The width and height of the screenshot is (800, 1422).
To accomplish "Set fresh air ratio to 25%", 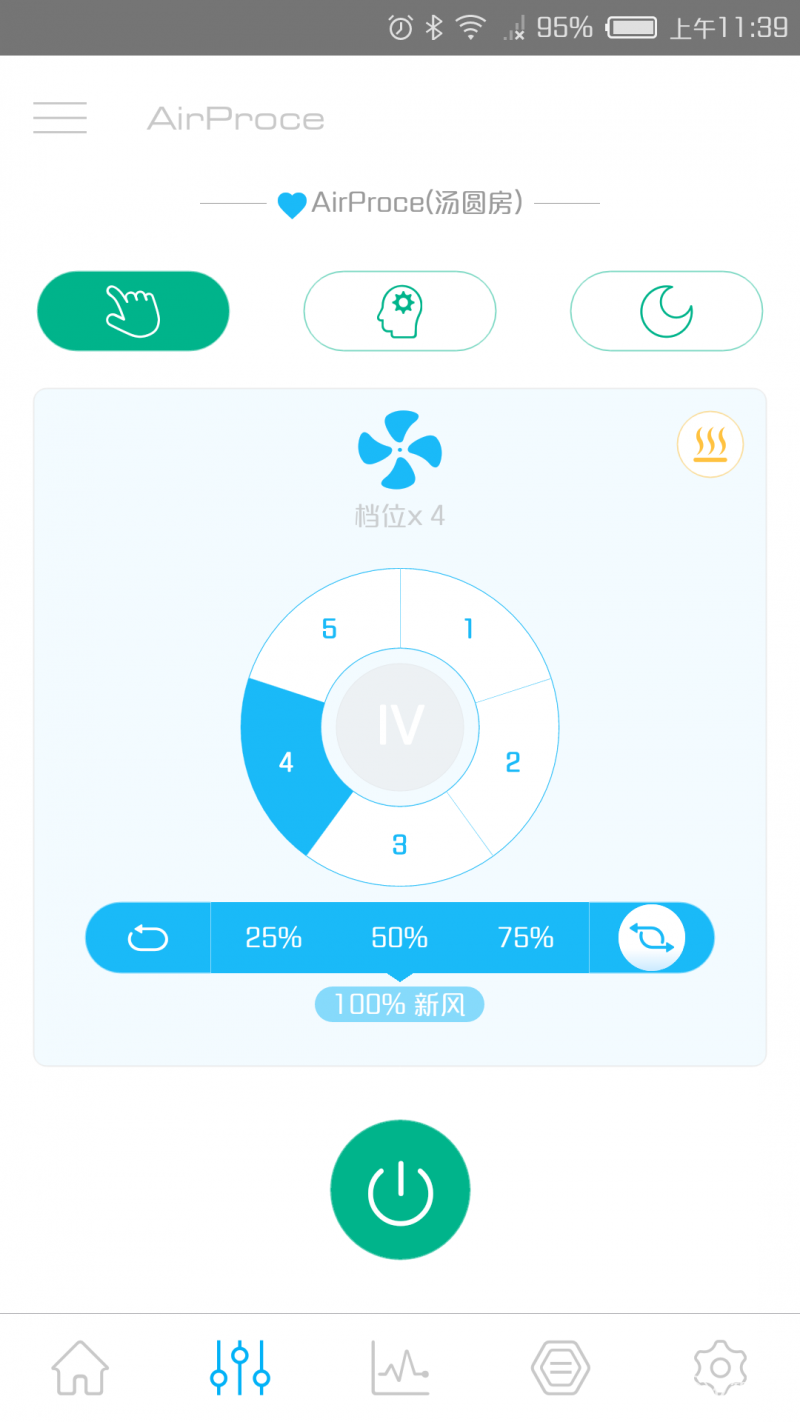I will [x=273, y=938].
